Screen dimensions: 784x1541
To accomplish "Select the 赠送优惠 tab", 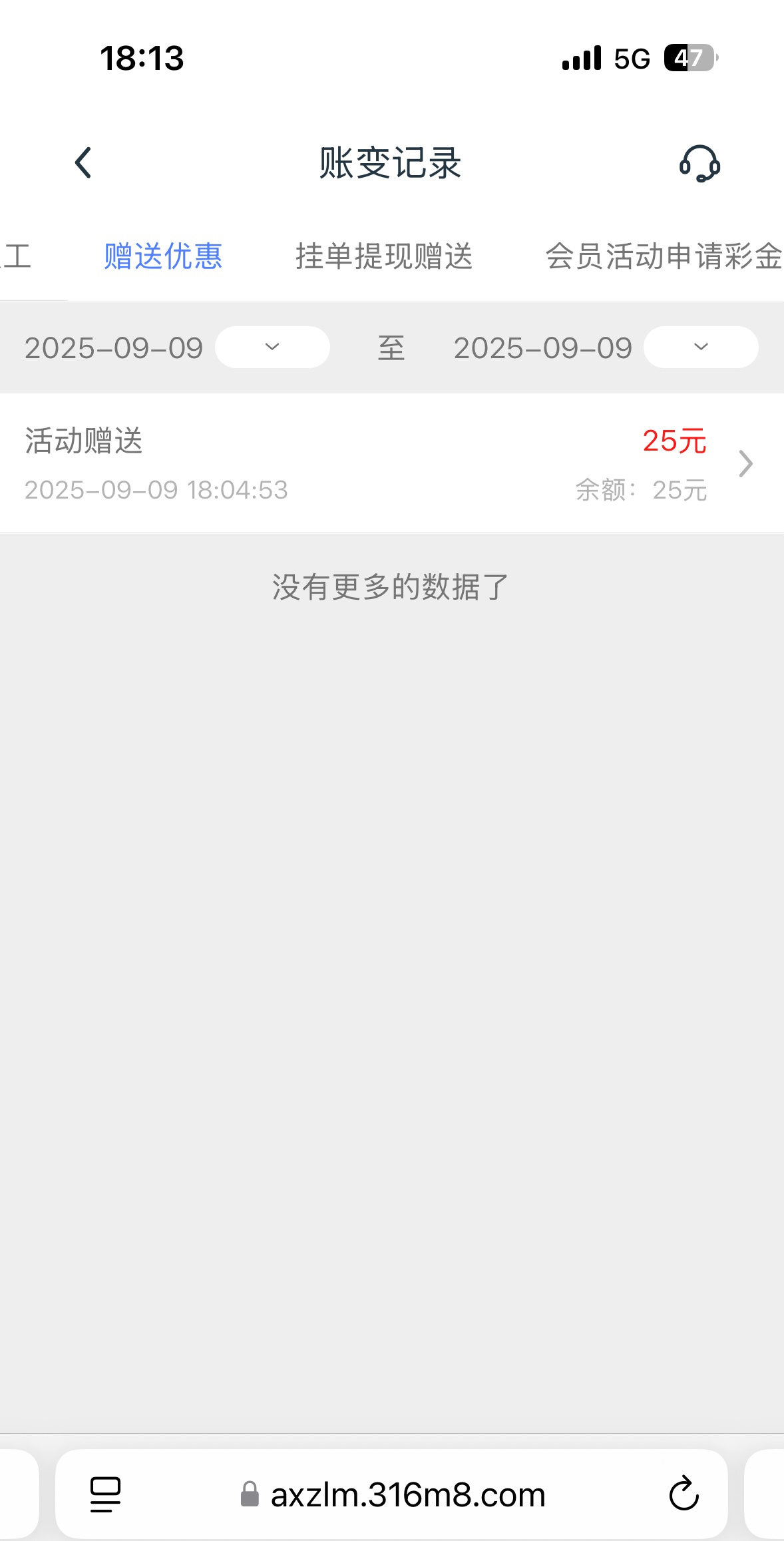I will (x=163, y=257).
